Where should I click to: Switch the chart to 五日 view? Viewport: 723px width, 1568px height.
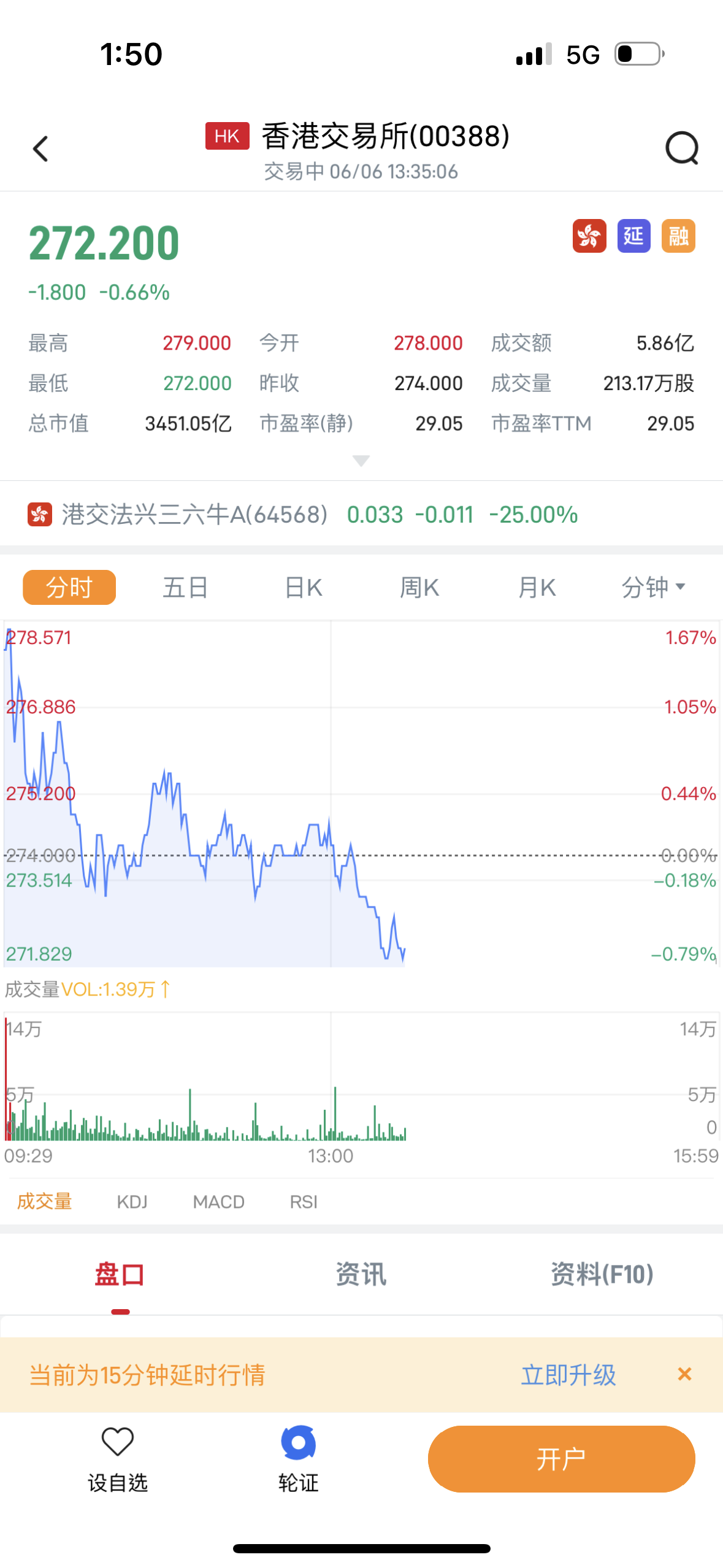(x=185, y=588)
